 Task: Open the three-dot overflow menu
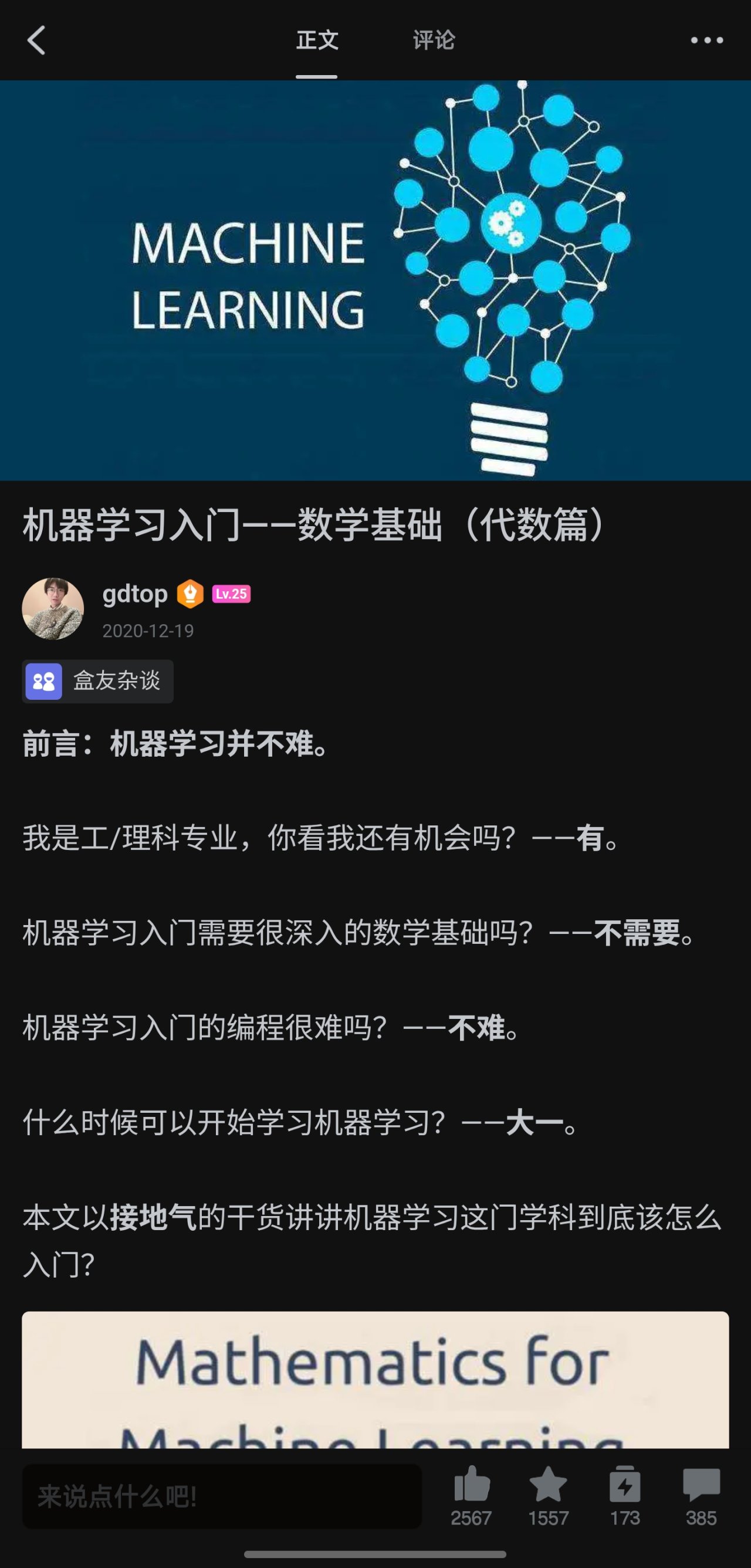click(706, 40)
